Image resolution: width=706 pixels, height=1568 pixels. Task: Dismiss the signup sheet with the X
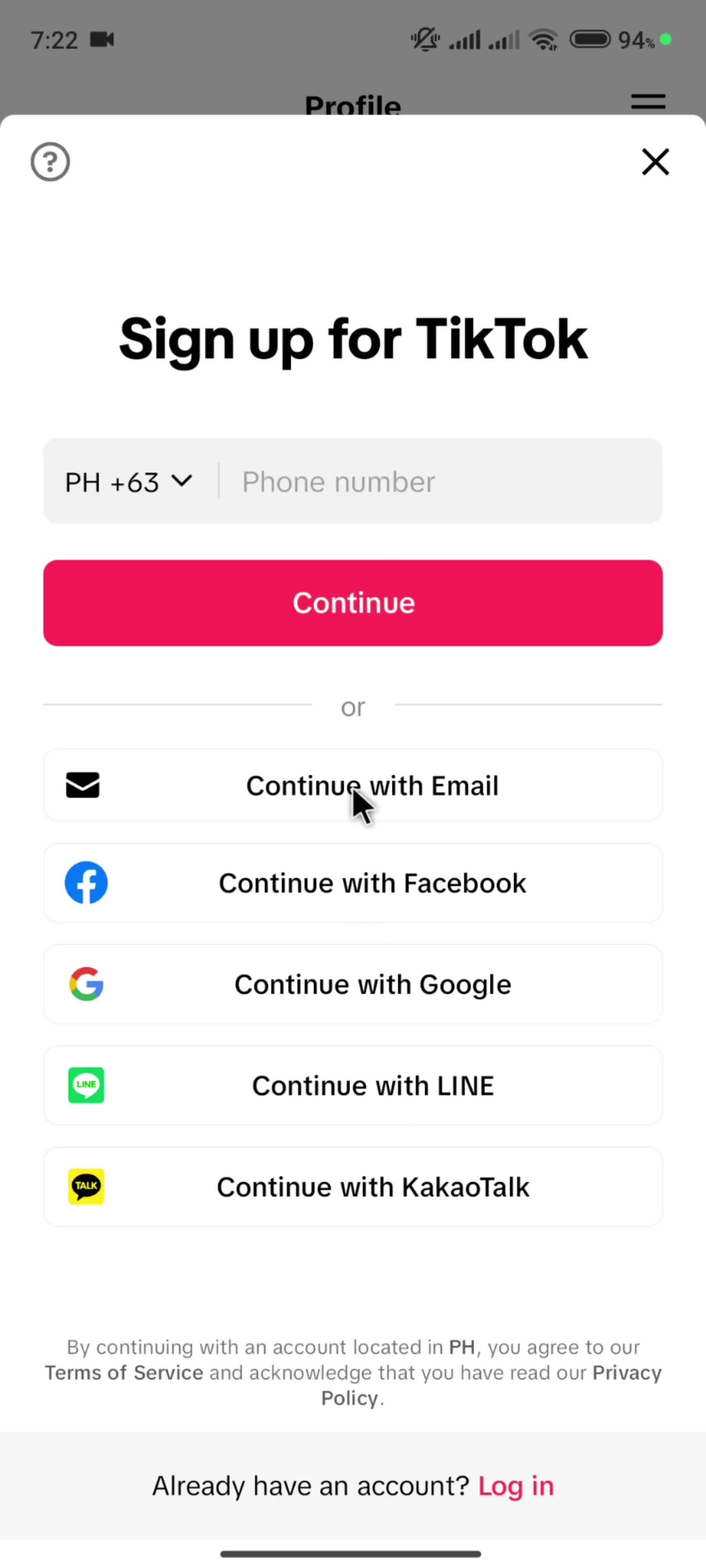click(x=655, y=162)
